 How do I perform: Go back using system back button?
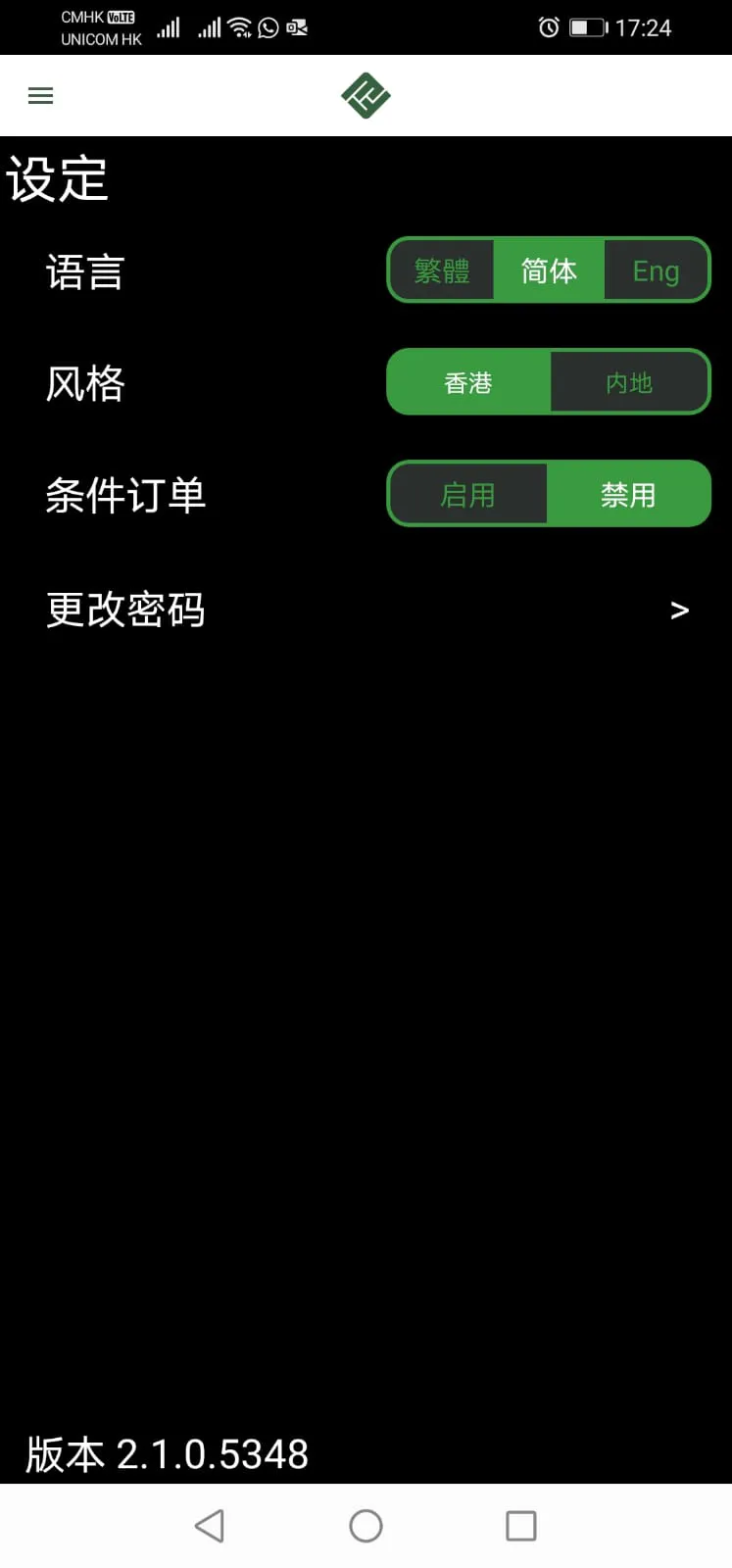coord(210,1526)
